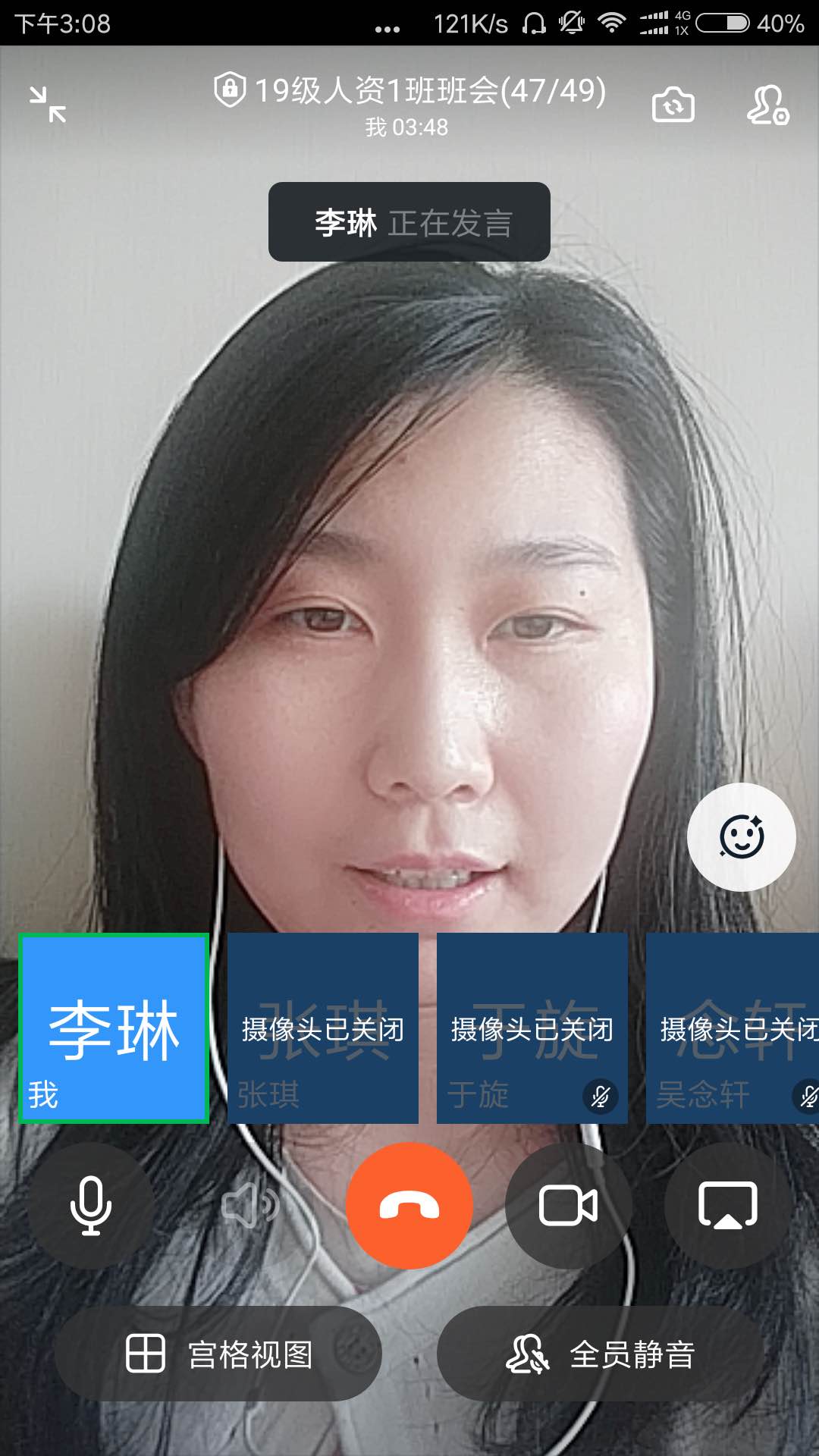Hang up the call
This screenshot has width=819, height=1456.
click(409, 1206)
